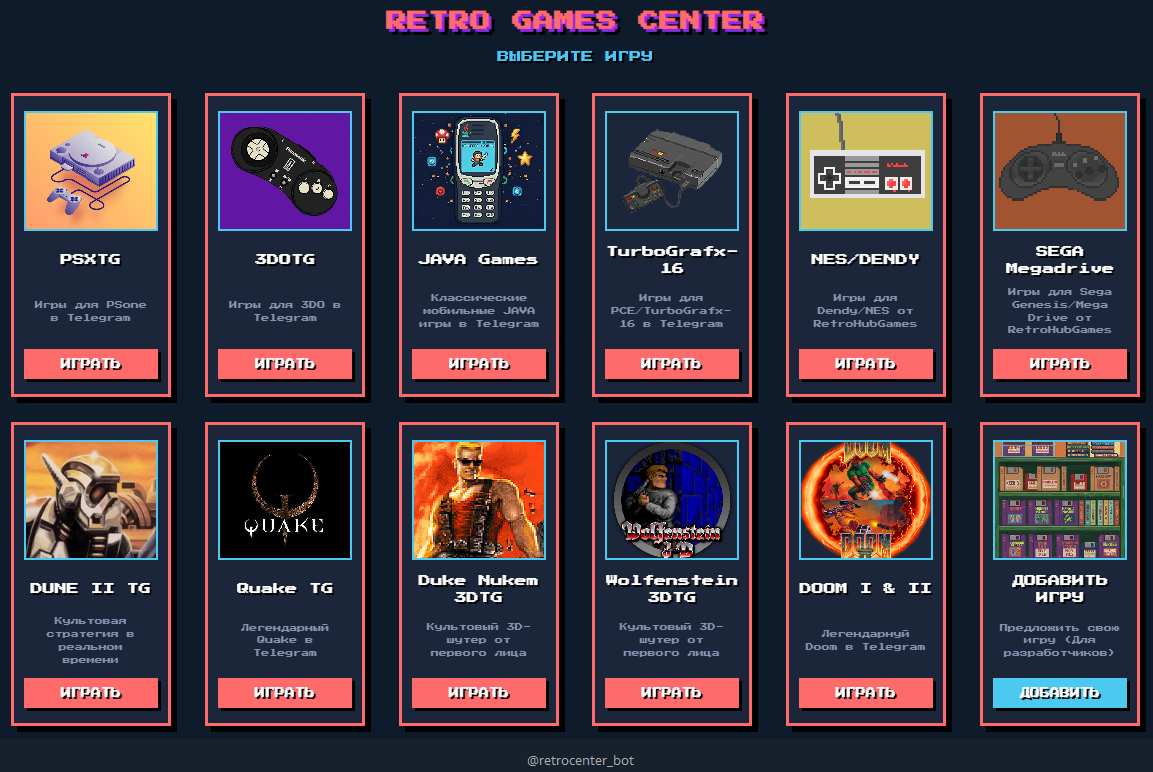The height and width of the screenshot is (772, 1153).
Task: Tap ИГРАТЬ under Quake TG
Action: 285,693
